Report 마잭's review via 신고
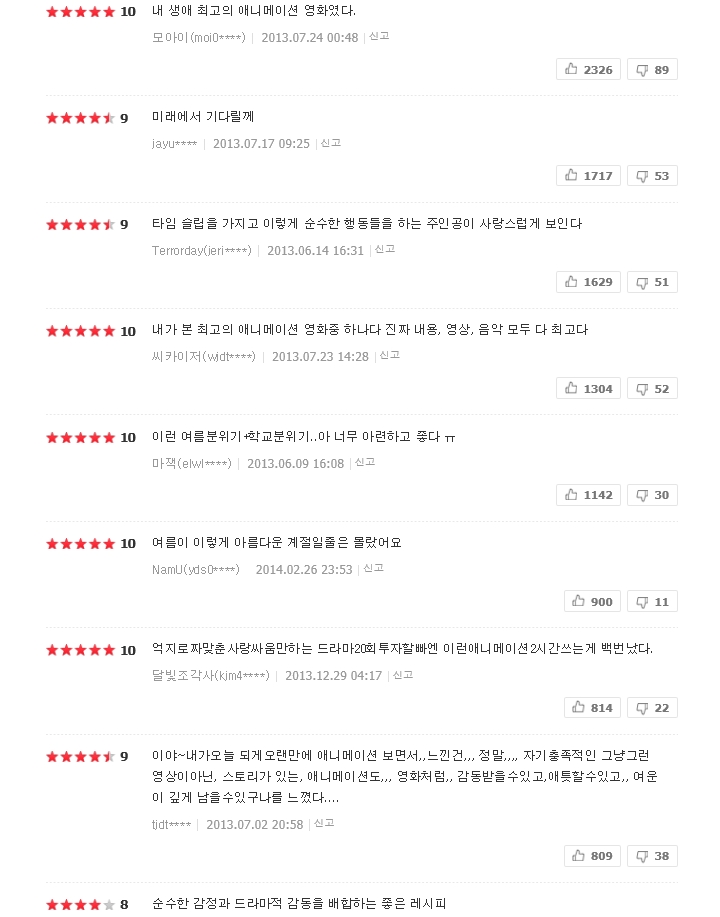Image resolution: width=720 pixels, height=917 pixels. tap(365, 462)
